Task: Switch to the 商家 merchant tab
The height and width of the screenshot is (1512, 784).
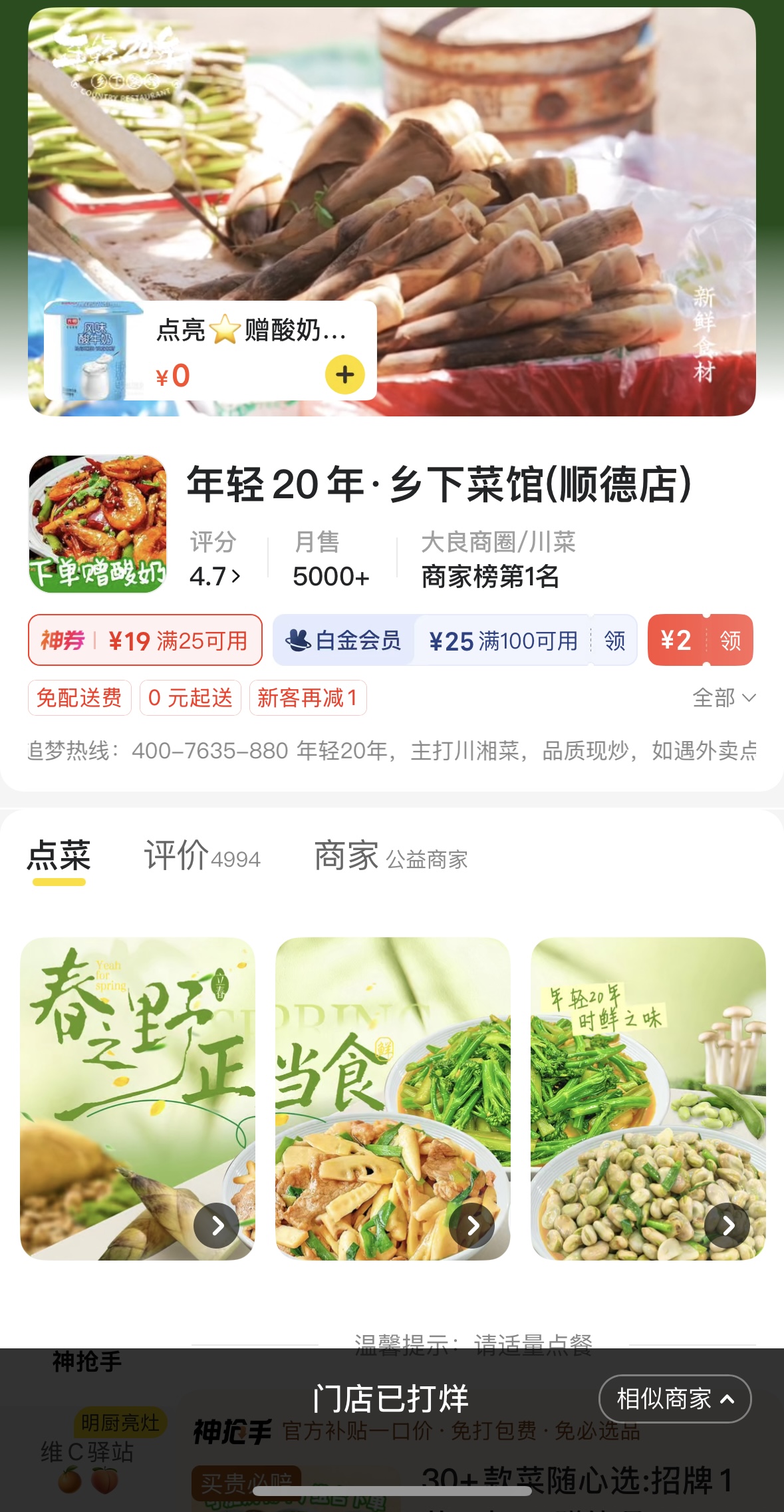Action: click(x=390, y=856)
